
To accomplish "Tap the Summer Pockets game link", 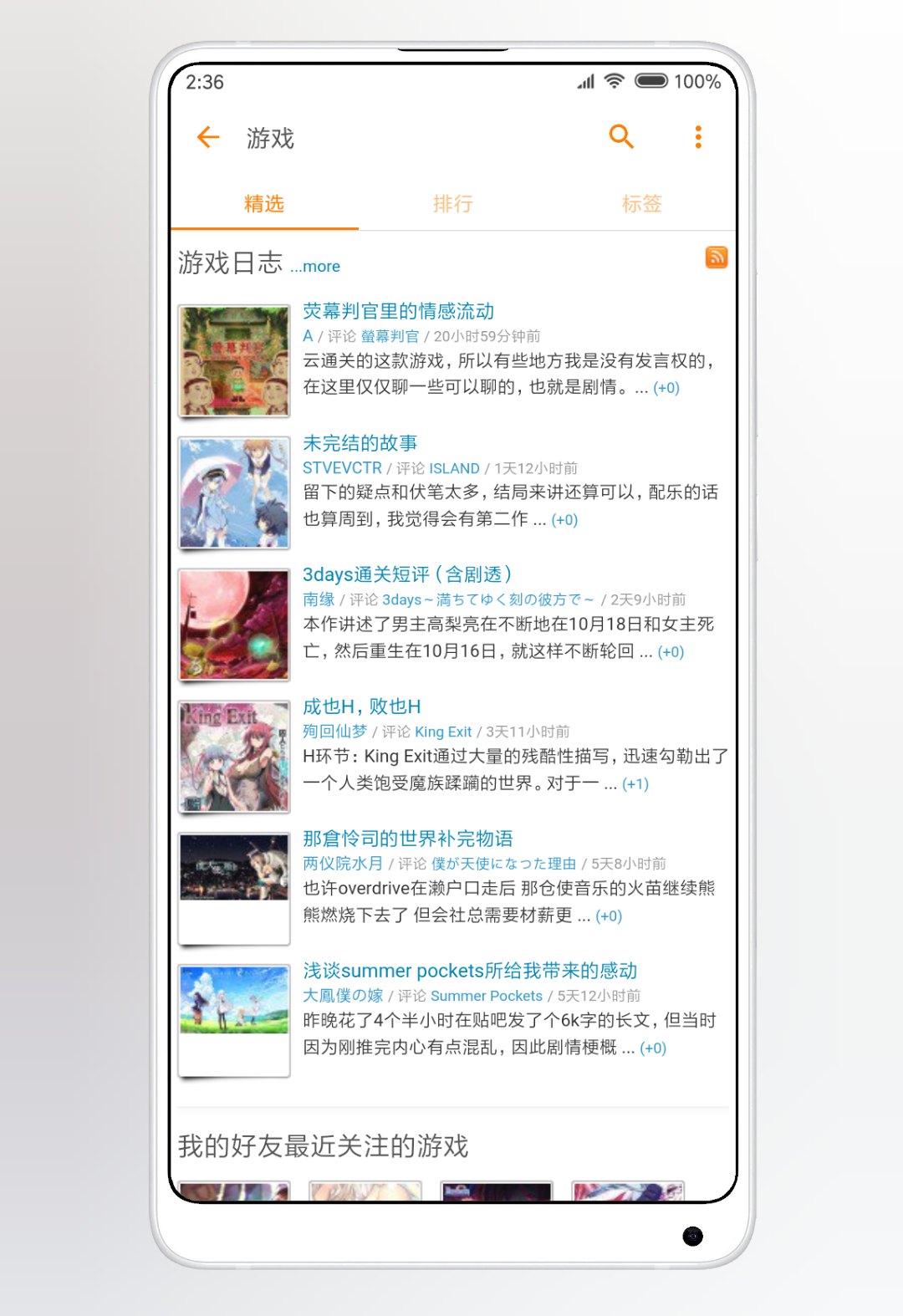I will pyautogui.click(x=486, y=996).
